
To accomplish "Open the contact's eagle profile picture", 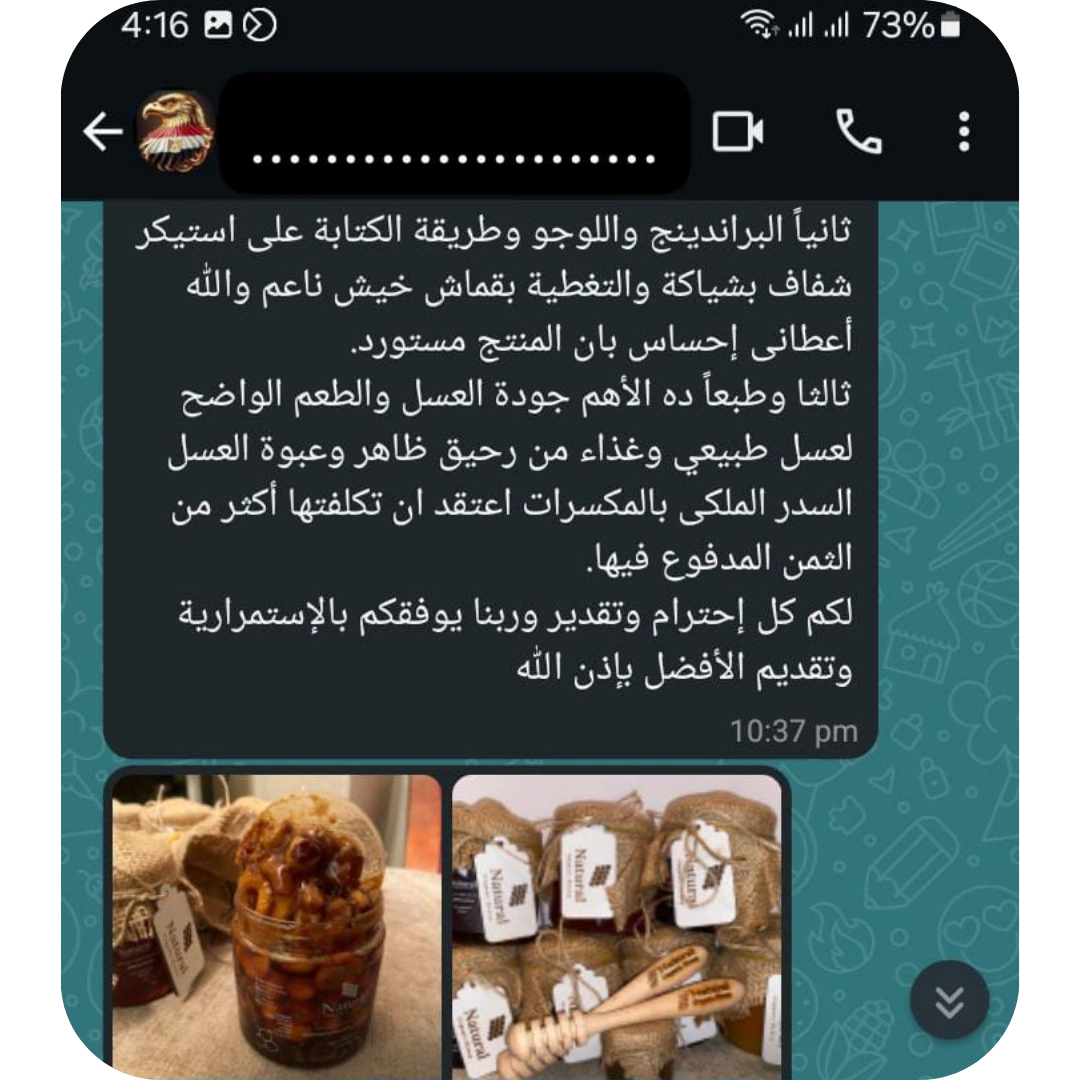I will (x=175, y=131).
